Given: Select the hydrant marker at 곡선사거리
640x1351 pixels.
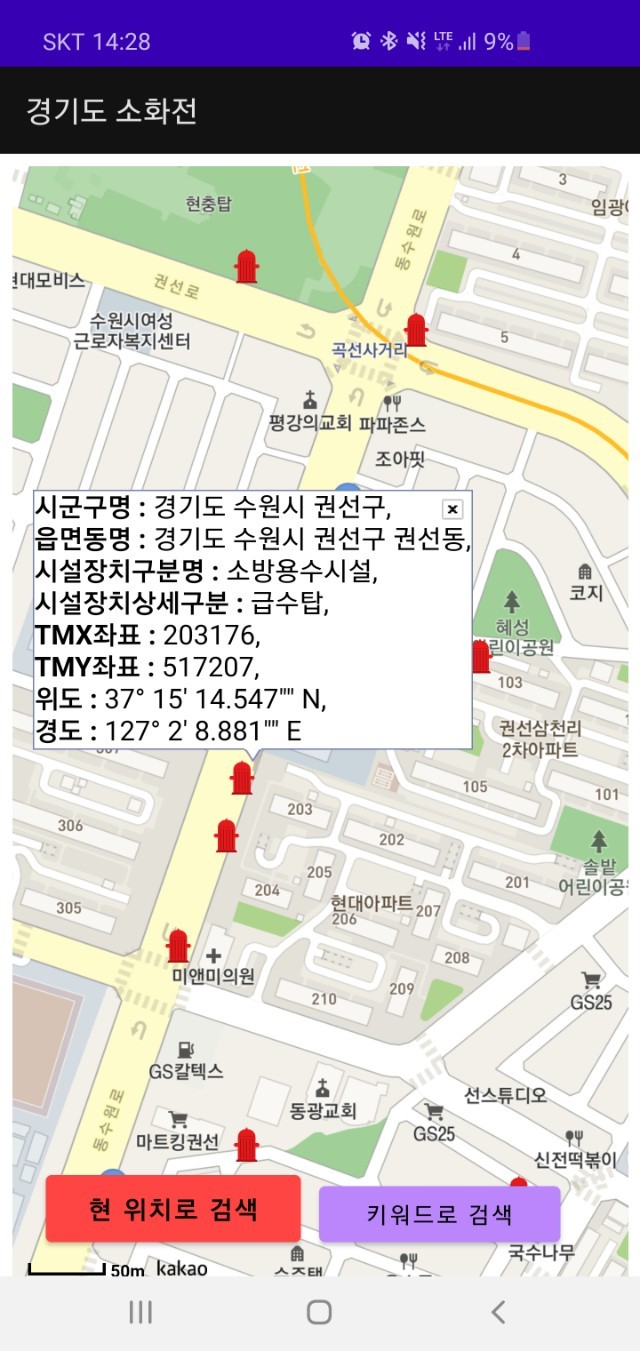Looking at the screenshot, I should tap(416, 329).
